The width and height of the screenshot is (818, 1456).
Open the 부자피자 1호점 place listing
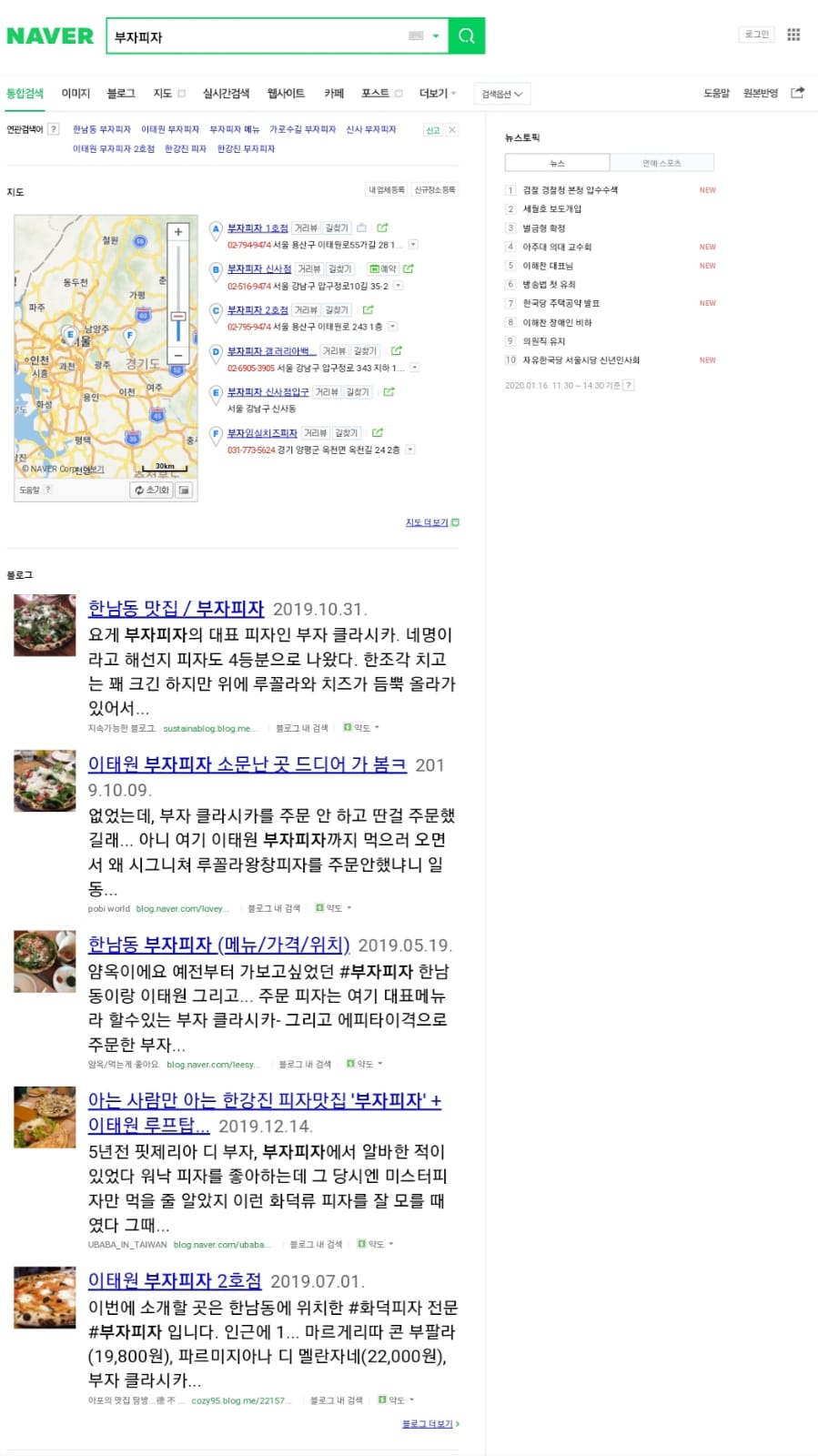[258, 227]
